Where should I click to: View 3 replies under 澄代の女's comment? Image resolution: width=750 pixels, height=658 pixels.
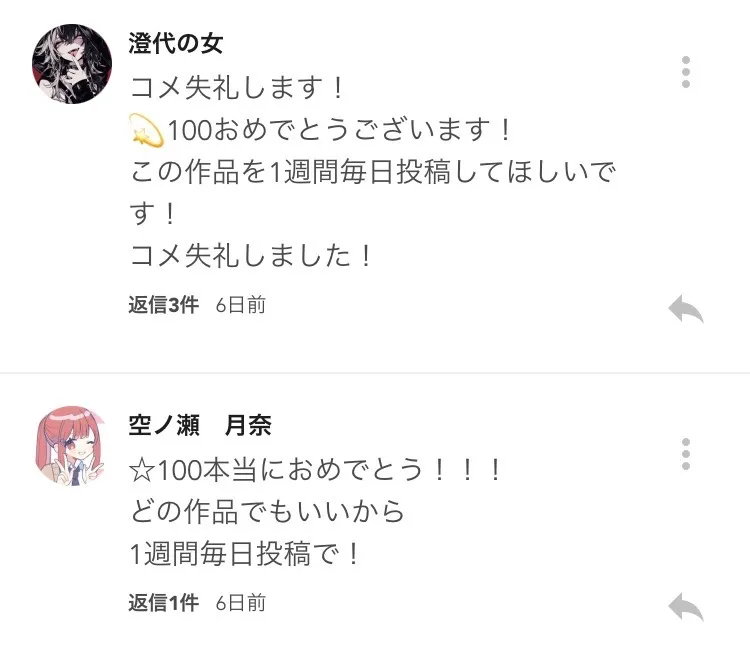164,305
